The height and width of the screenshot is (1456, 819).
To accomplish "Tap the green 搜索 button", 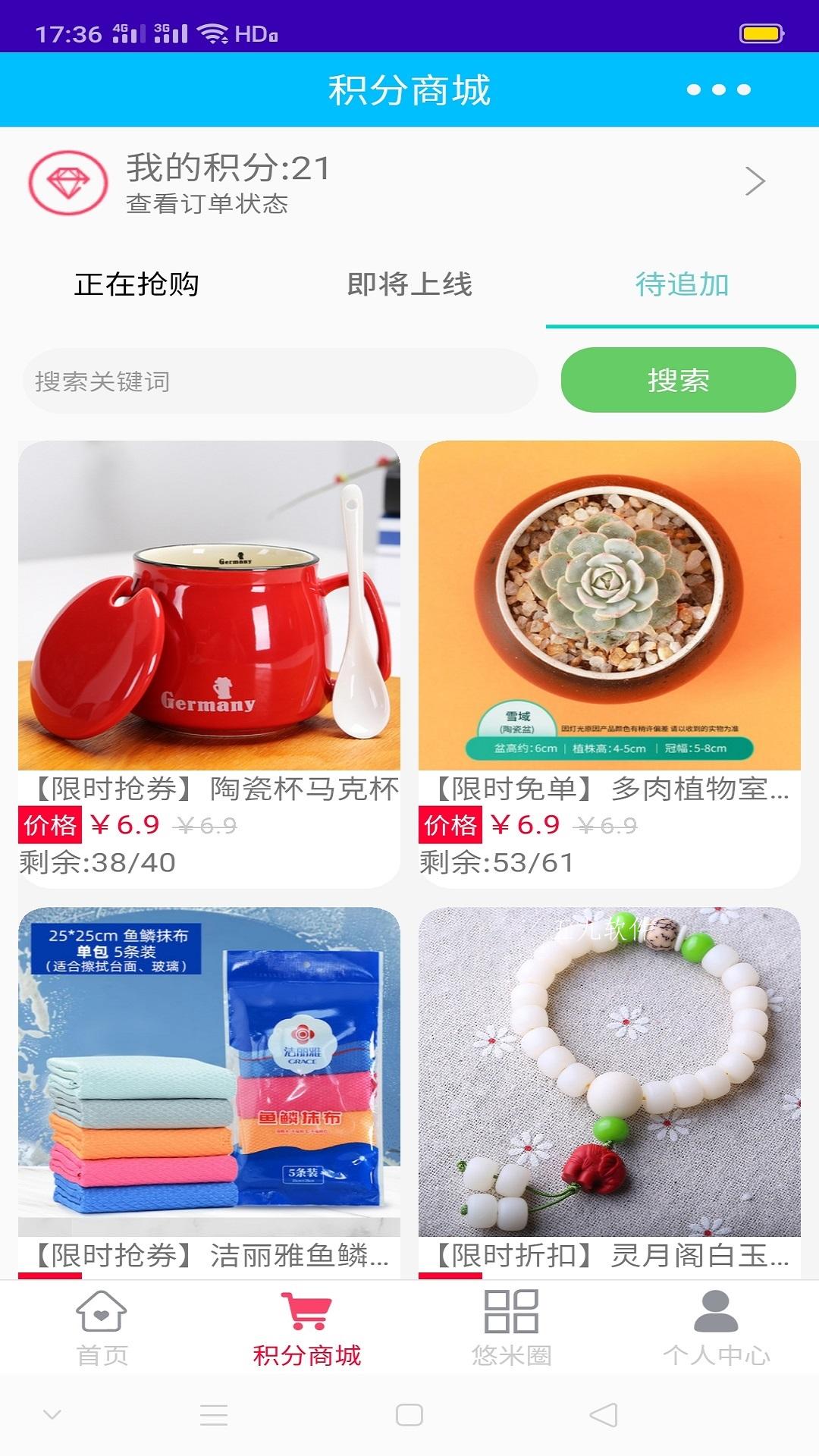I will (678, 380).
